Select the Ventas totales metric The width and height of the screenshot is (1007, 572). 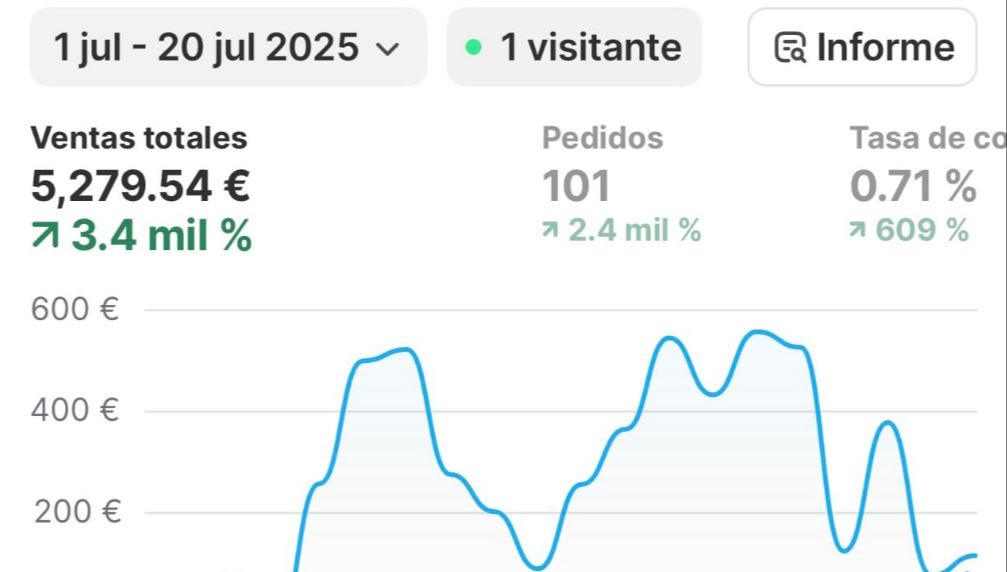[x=141, y=188]
